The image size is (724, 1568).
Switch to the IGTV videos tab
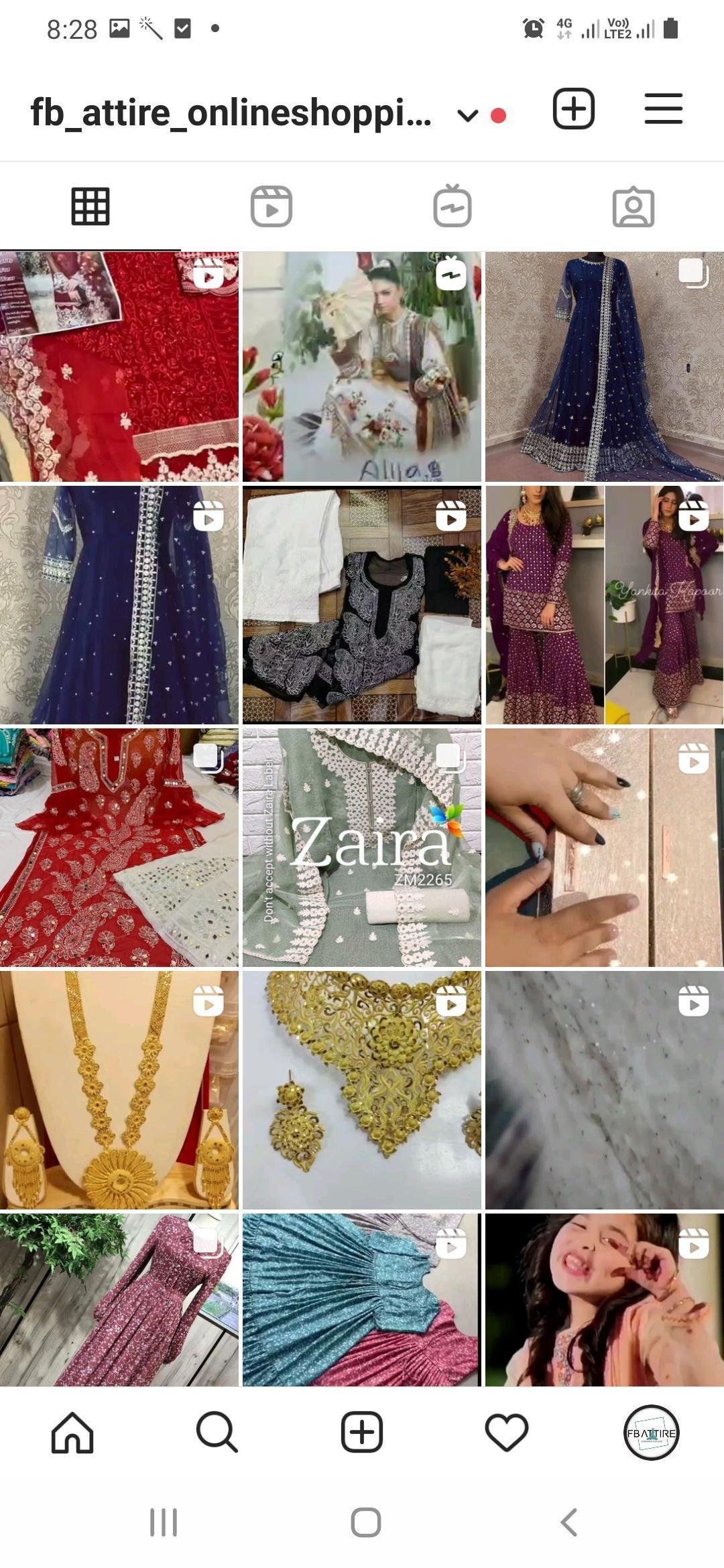click(452, 206)
